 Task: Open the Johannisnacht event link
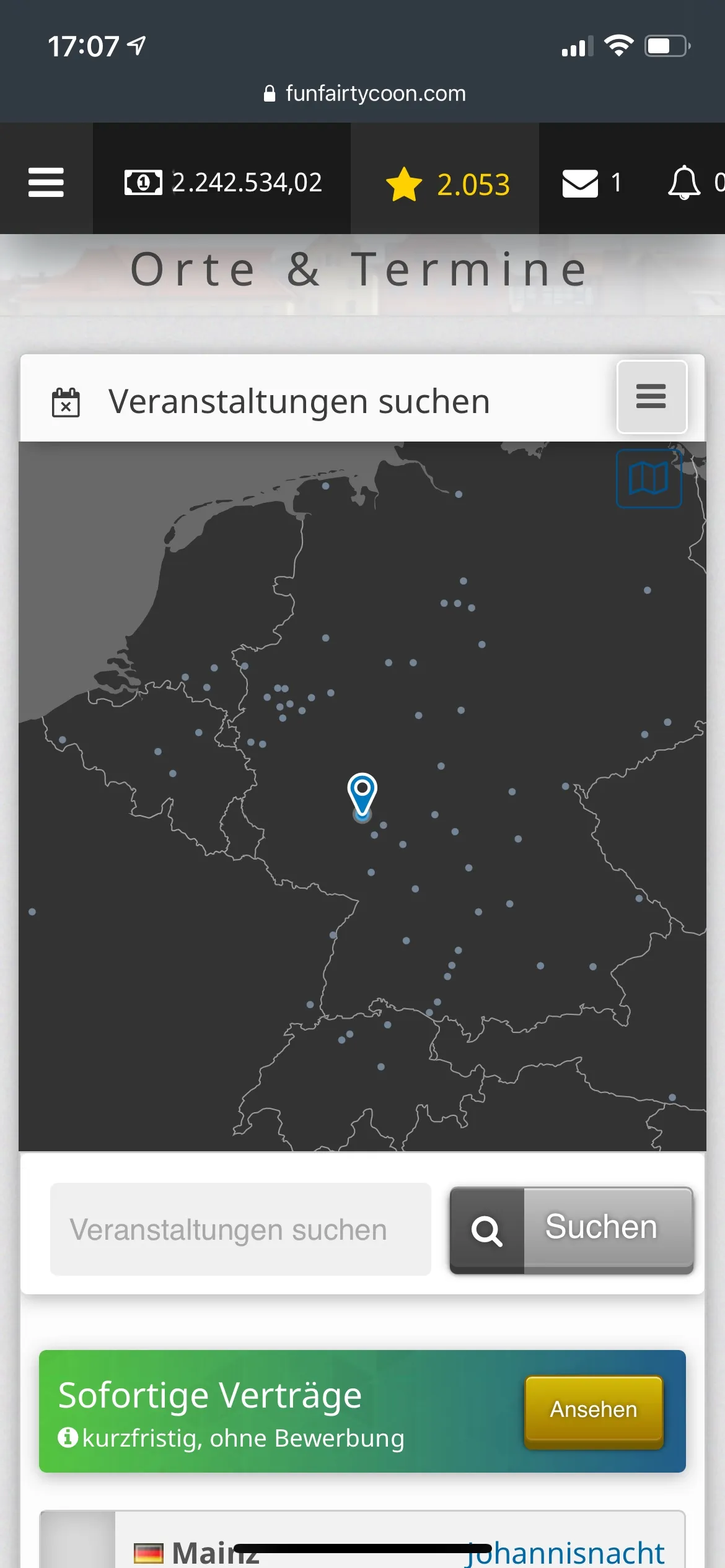(565, 1553)
